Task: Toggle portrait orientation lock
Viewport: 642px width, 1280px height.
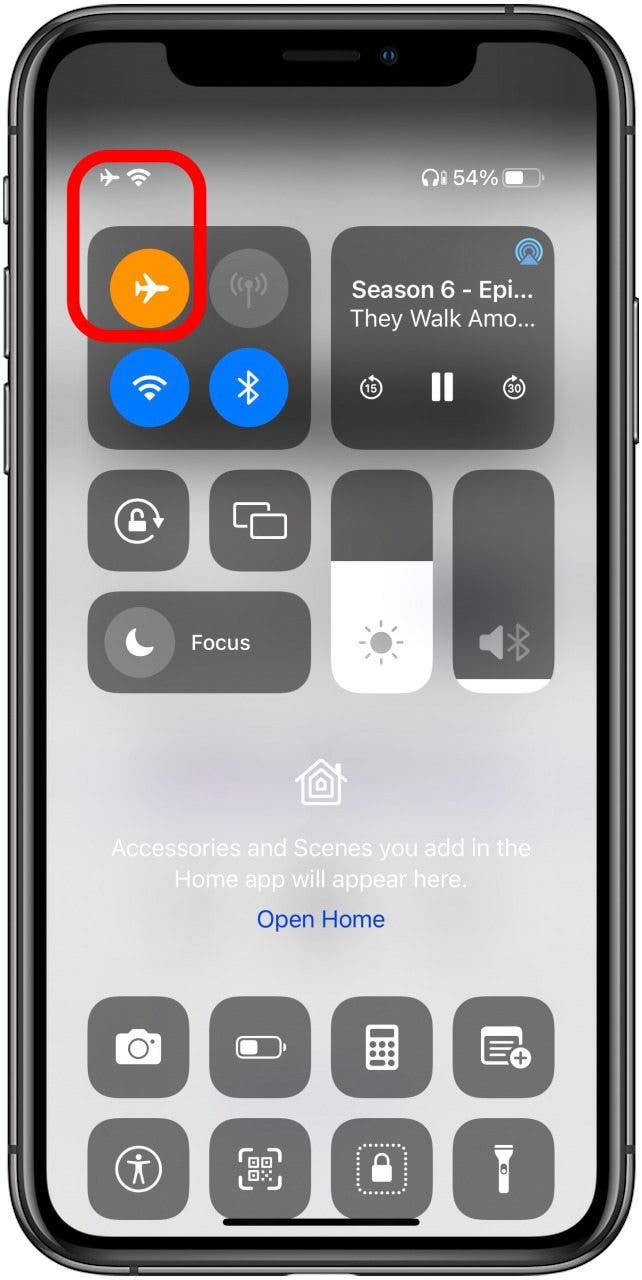Action: [138, 521]
